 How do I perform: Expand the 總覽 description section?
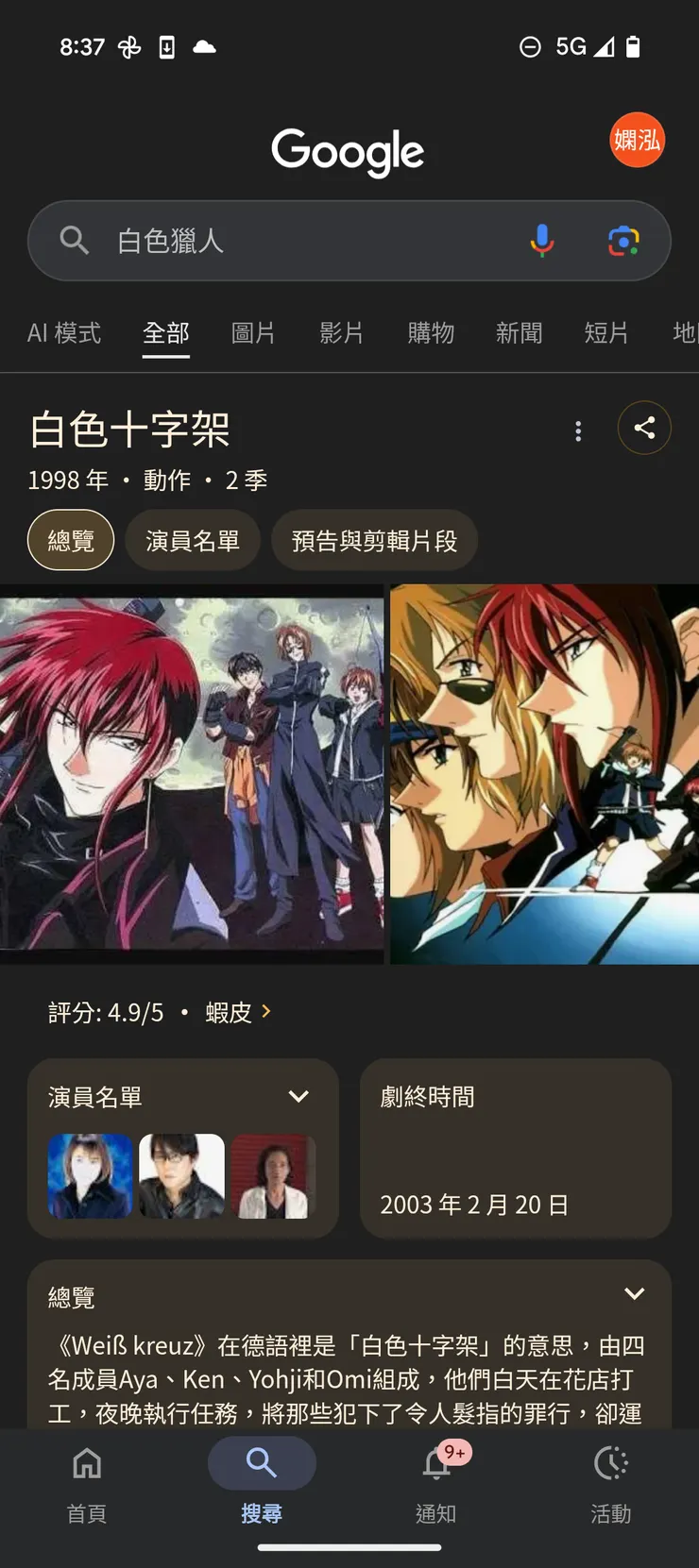(634, 1294)
